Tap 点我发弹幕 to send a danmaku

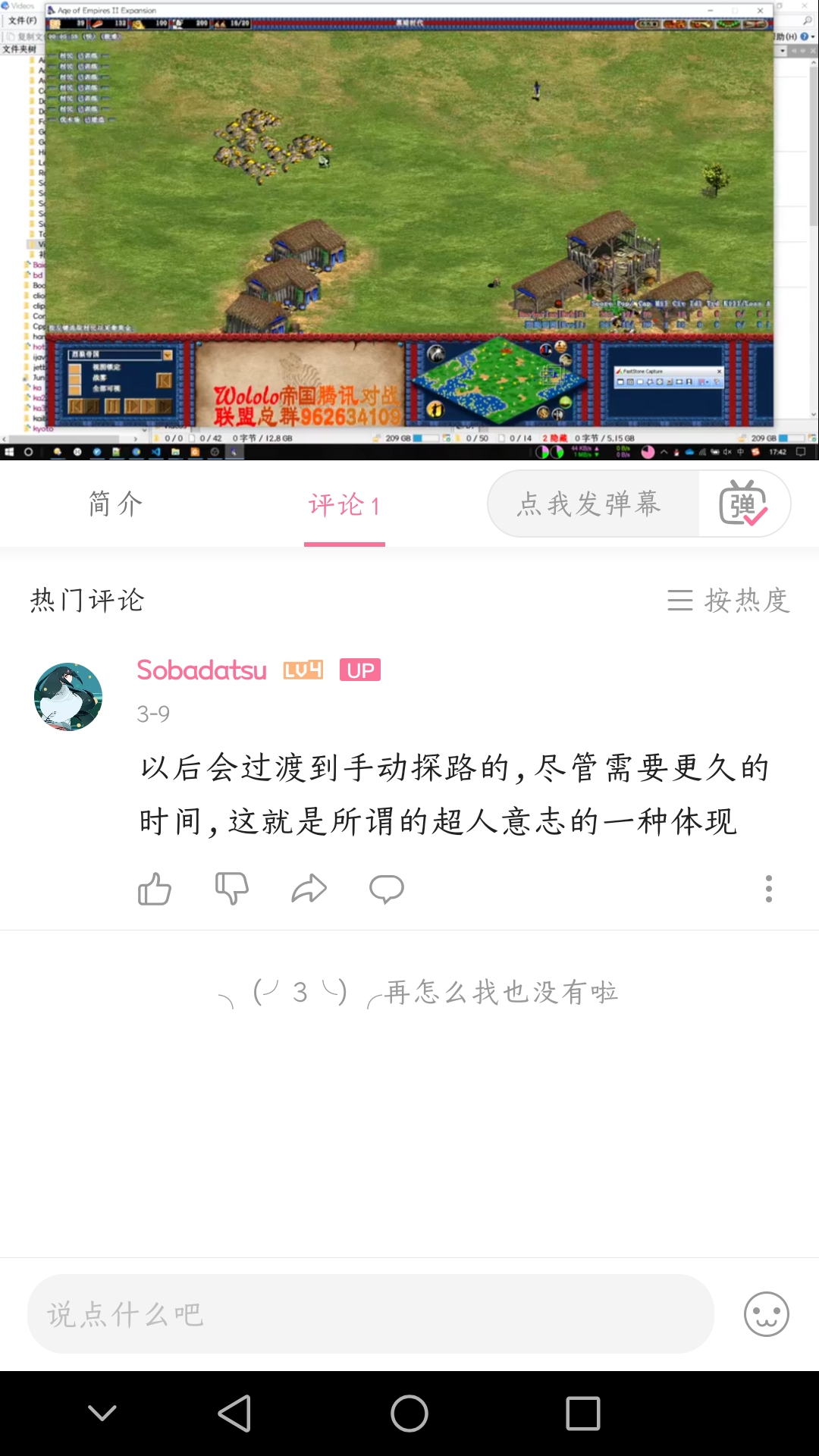pos(591,504)
